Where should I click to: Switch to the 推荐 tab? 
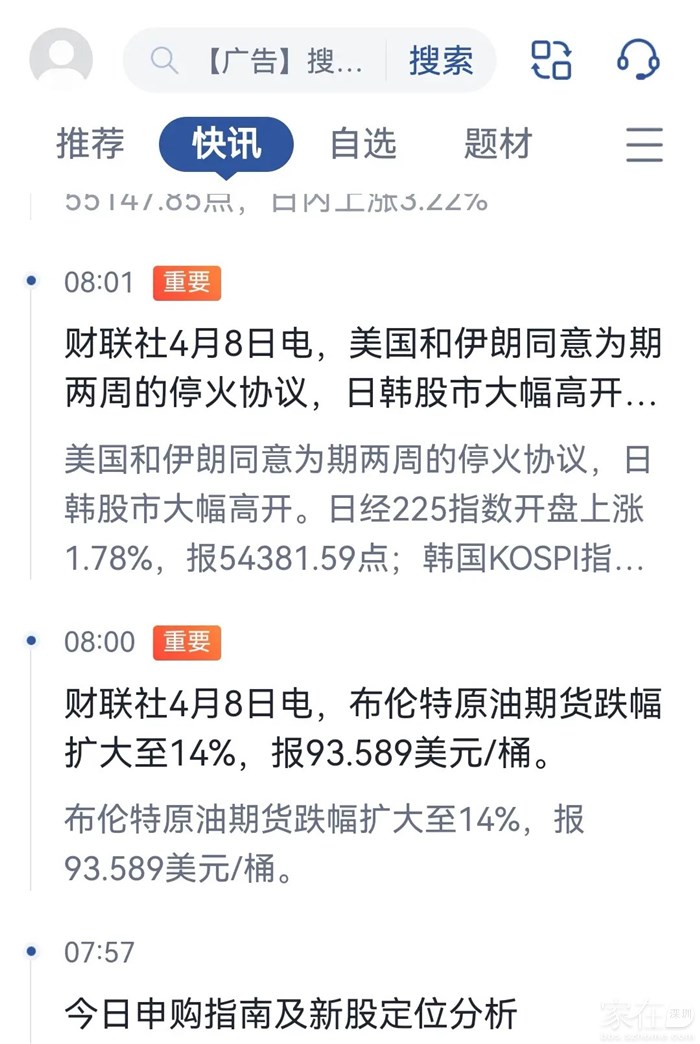(90, 143)
